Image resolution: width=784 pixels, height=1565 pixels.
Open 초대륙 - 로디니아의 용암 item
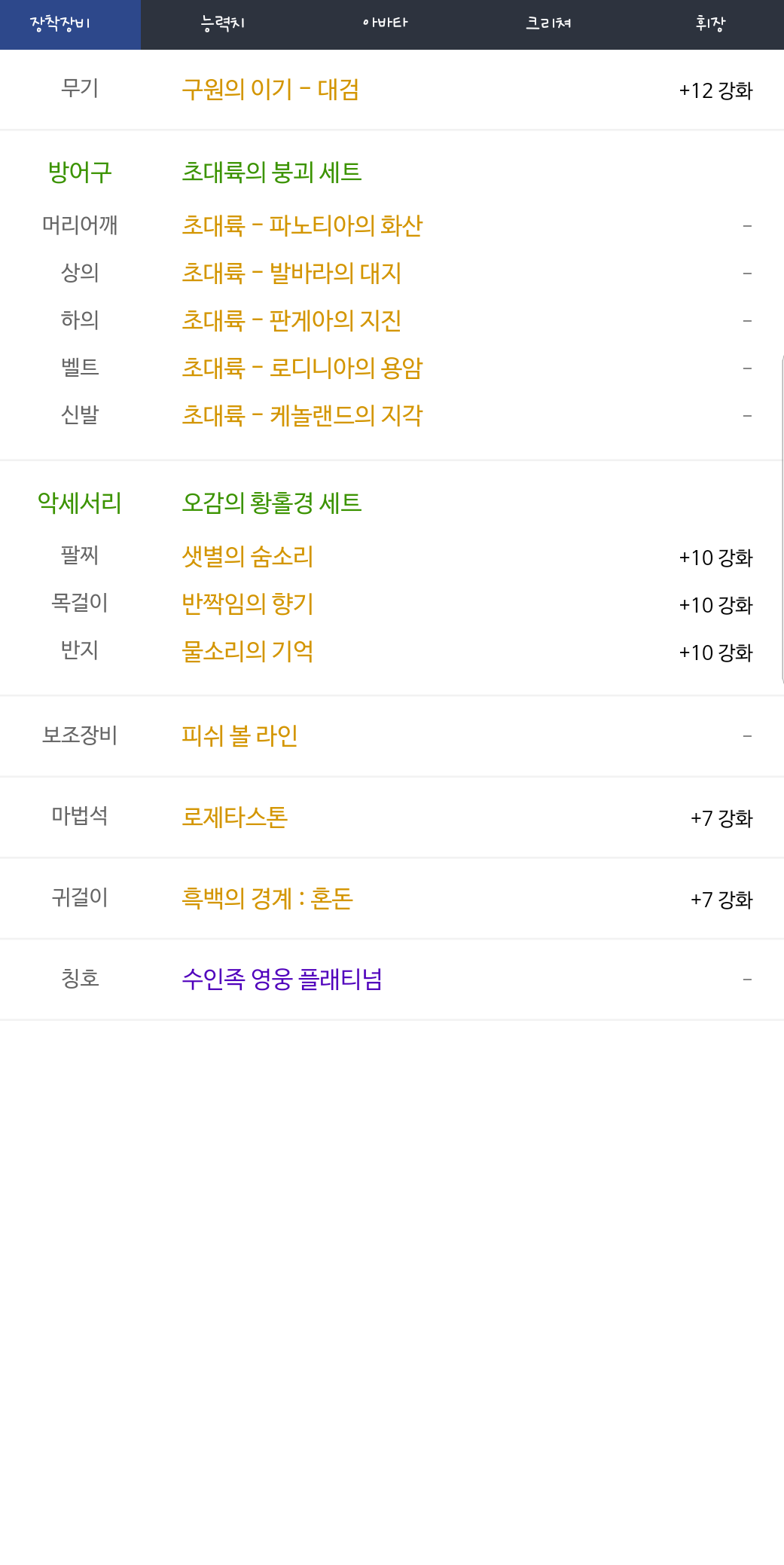(302, 368)
